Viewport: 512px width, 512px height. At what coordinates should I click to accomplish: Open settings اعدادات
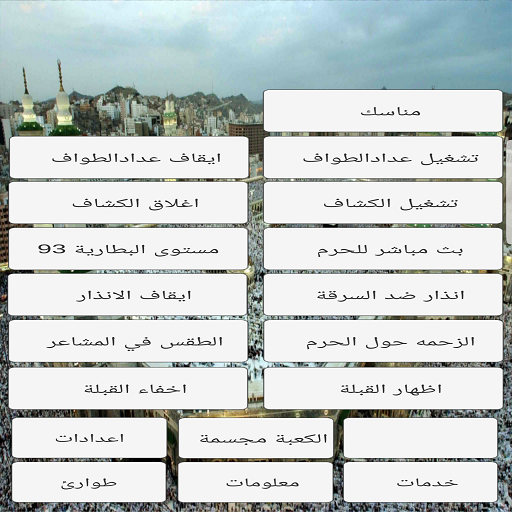[89, 438]
